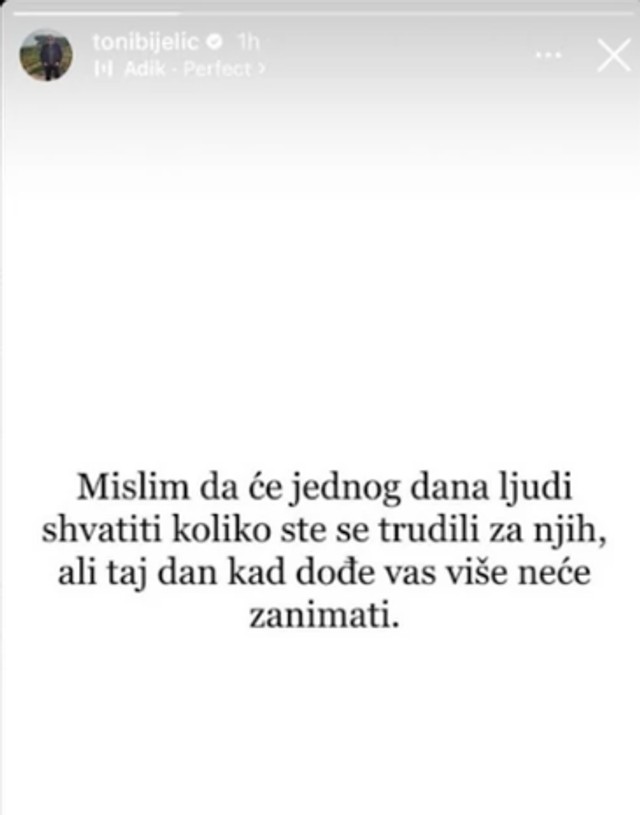Screen dimensions: 640x815
Task: Open the Adik - Perfect music track
Action: (x=185, y=70)
